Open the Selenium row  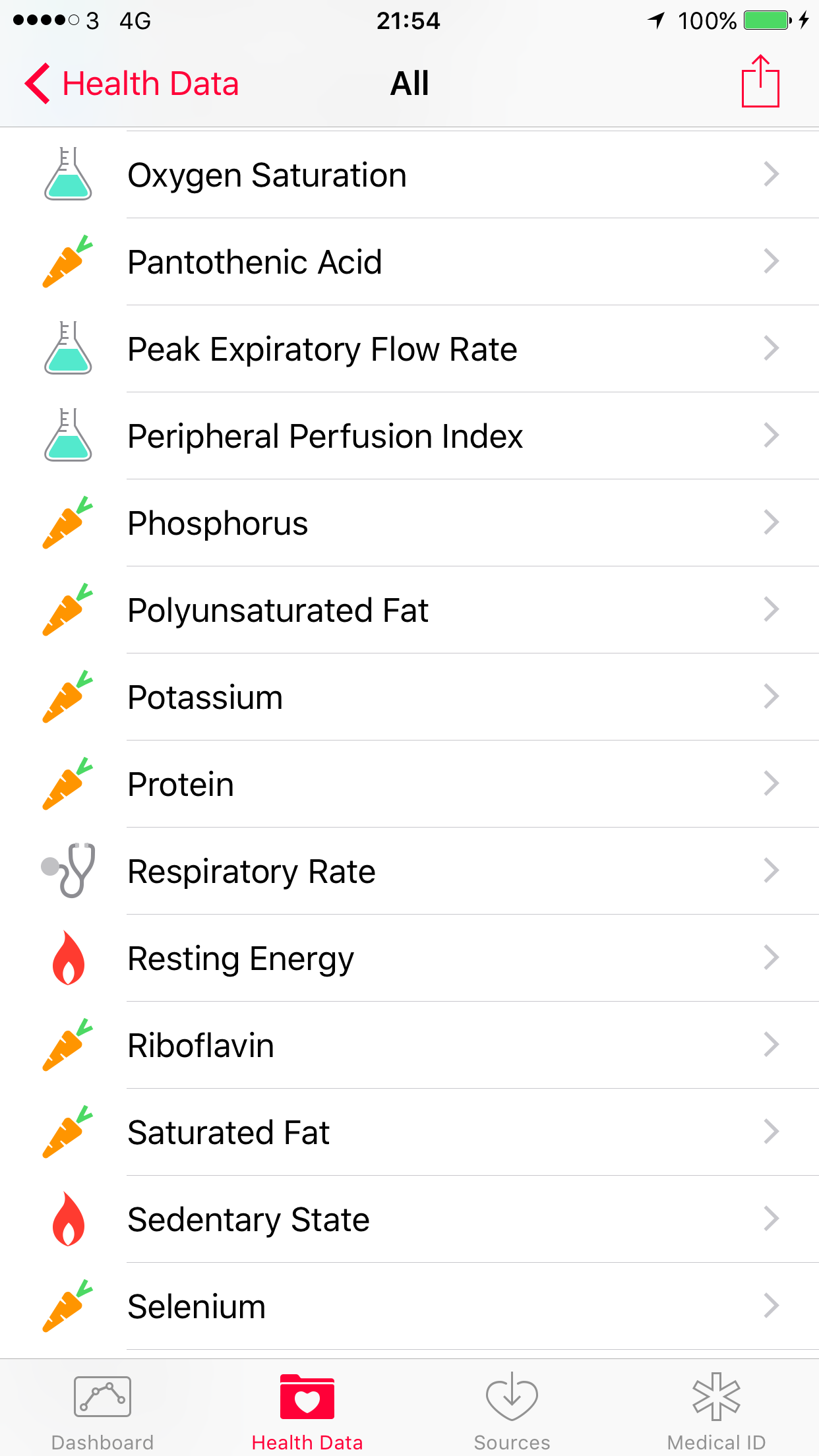click(x=409, y=1306)
